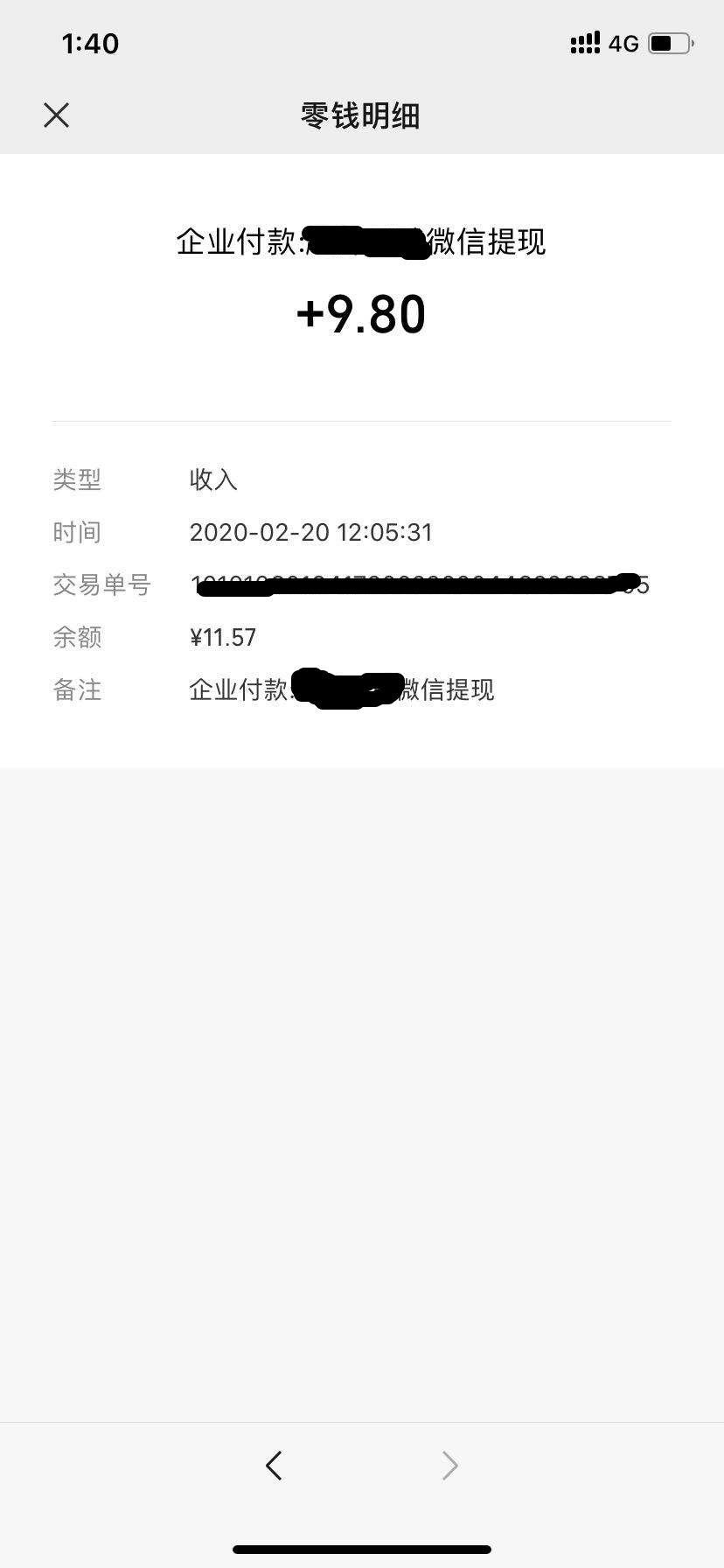Tap the 时间 label
This screenshot has height=1568, width=724.
coord(76,532)
